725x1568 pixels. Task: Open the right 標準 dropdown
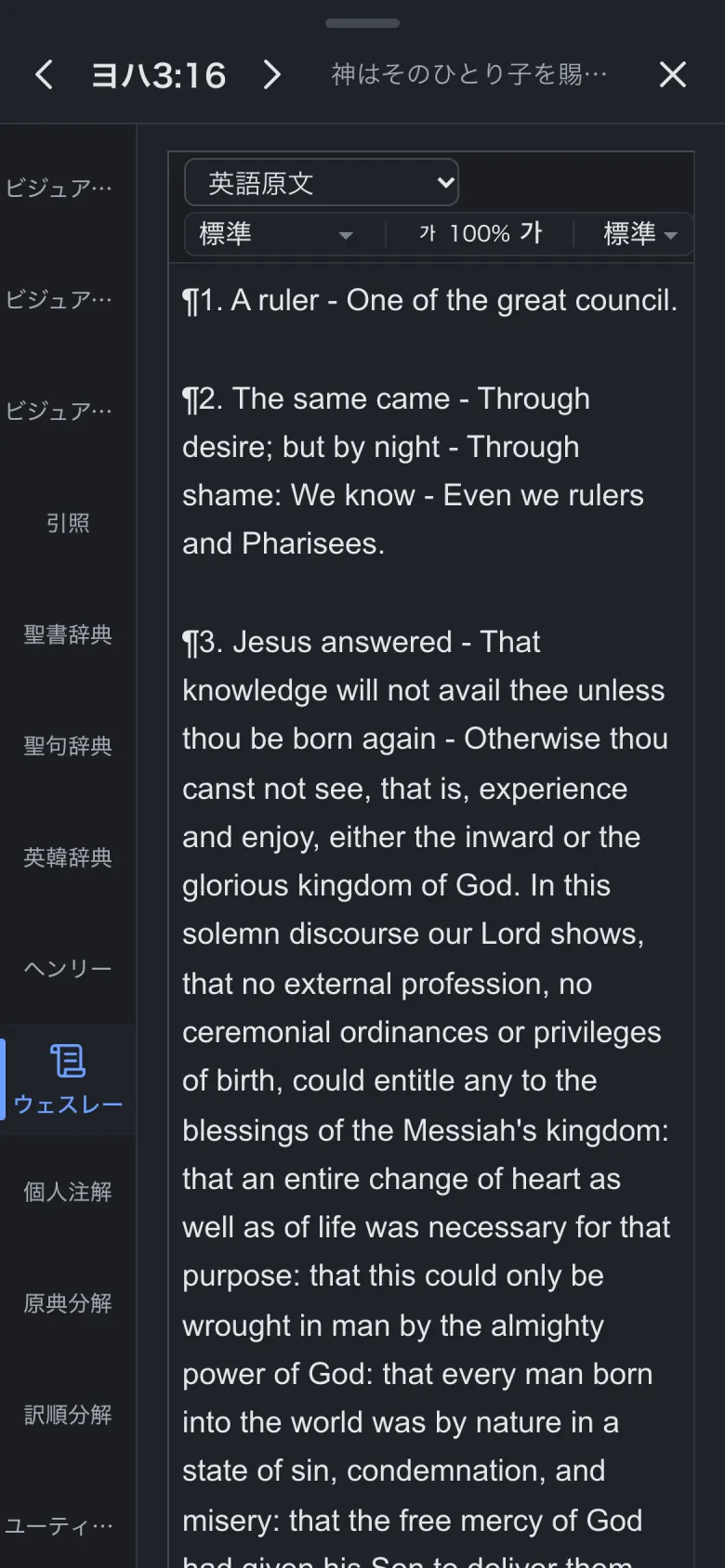(x=640, y=234)
